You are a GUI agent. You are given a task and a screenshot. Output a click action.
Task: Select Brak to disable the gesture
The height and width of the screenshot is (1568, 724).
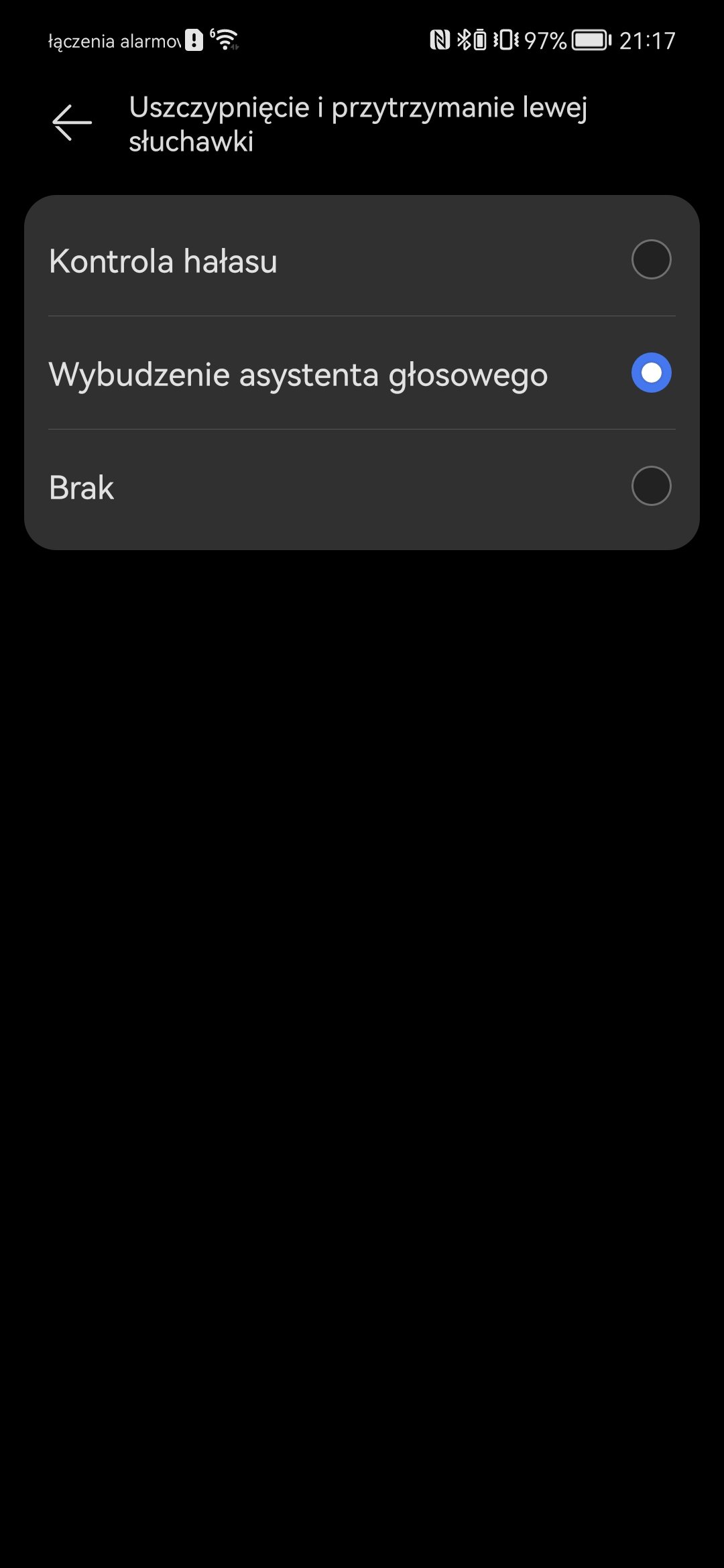click(362, 486)
